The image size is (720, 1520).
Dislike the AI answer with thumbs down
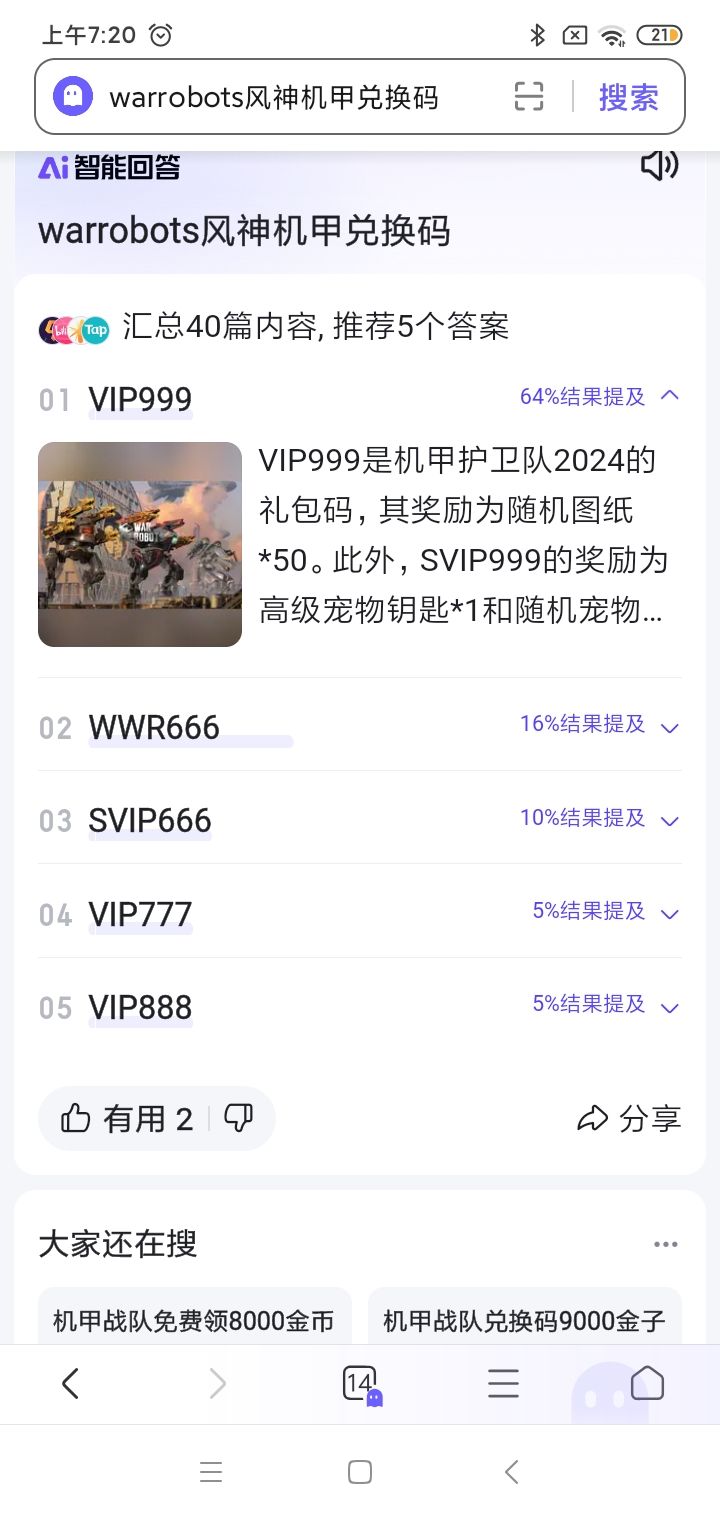tap(239, 1118)
